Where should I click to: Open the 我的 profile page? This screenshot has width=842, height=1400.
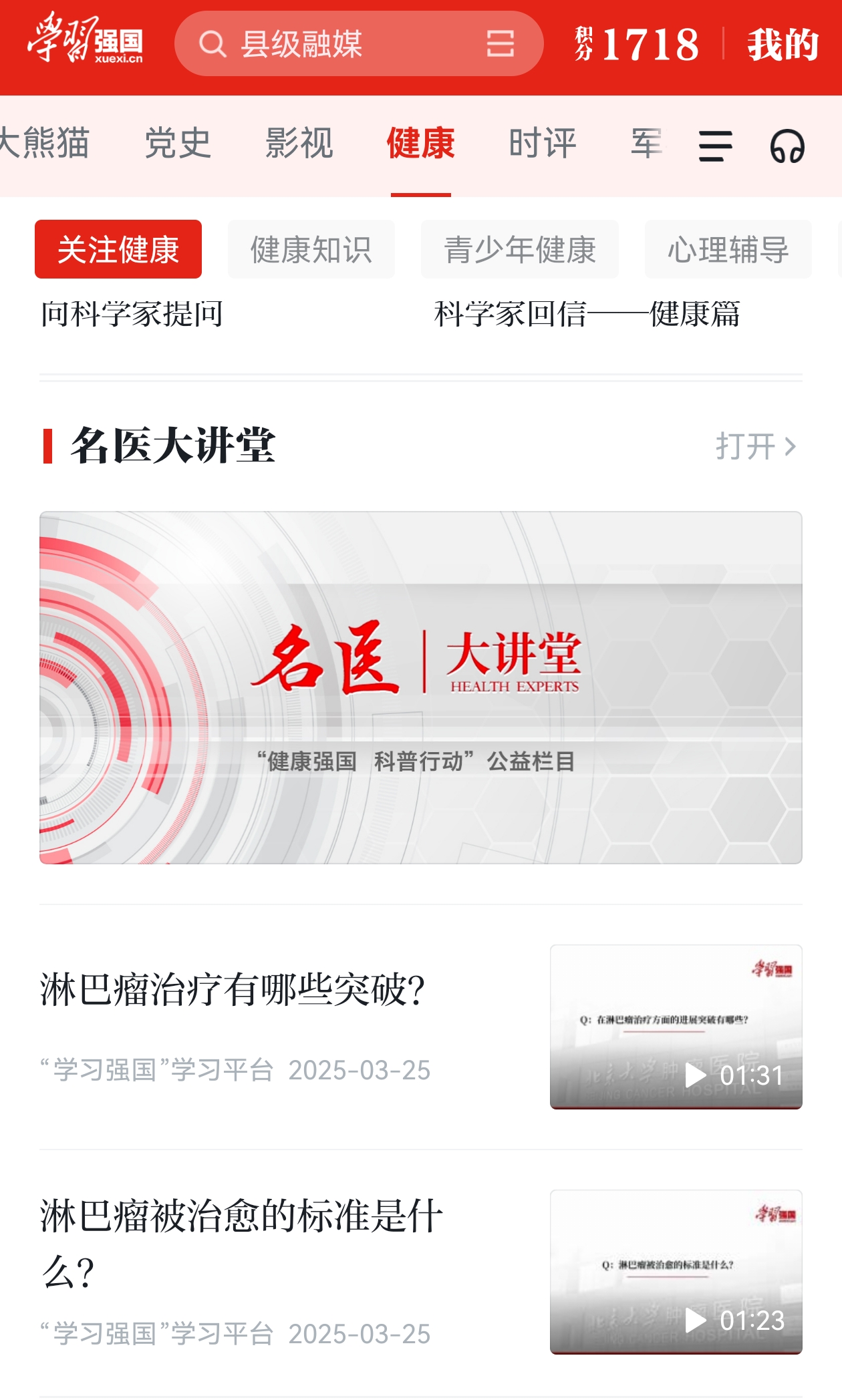click(x=783, y=45)
